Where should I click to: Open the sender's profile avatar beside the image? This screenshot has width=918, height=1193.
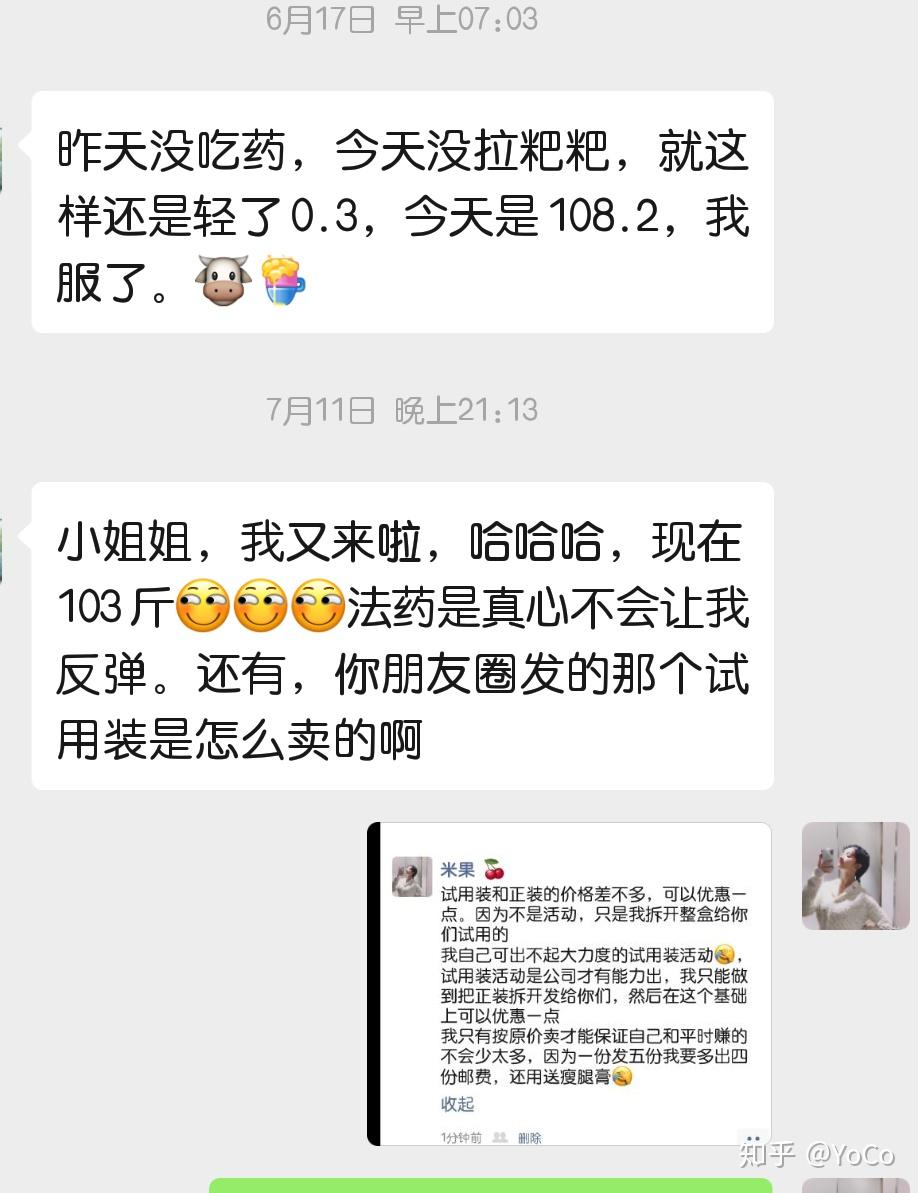pyautogui.click(x=855, y=876)
